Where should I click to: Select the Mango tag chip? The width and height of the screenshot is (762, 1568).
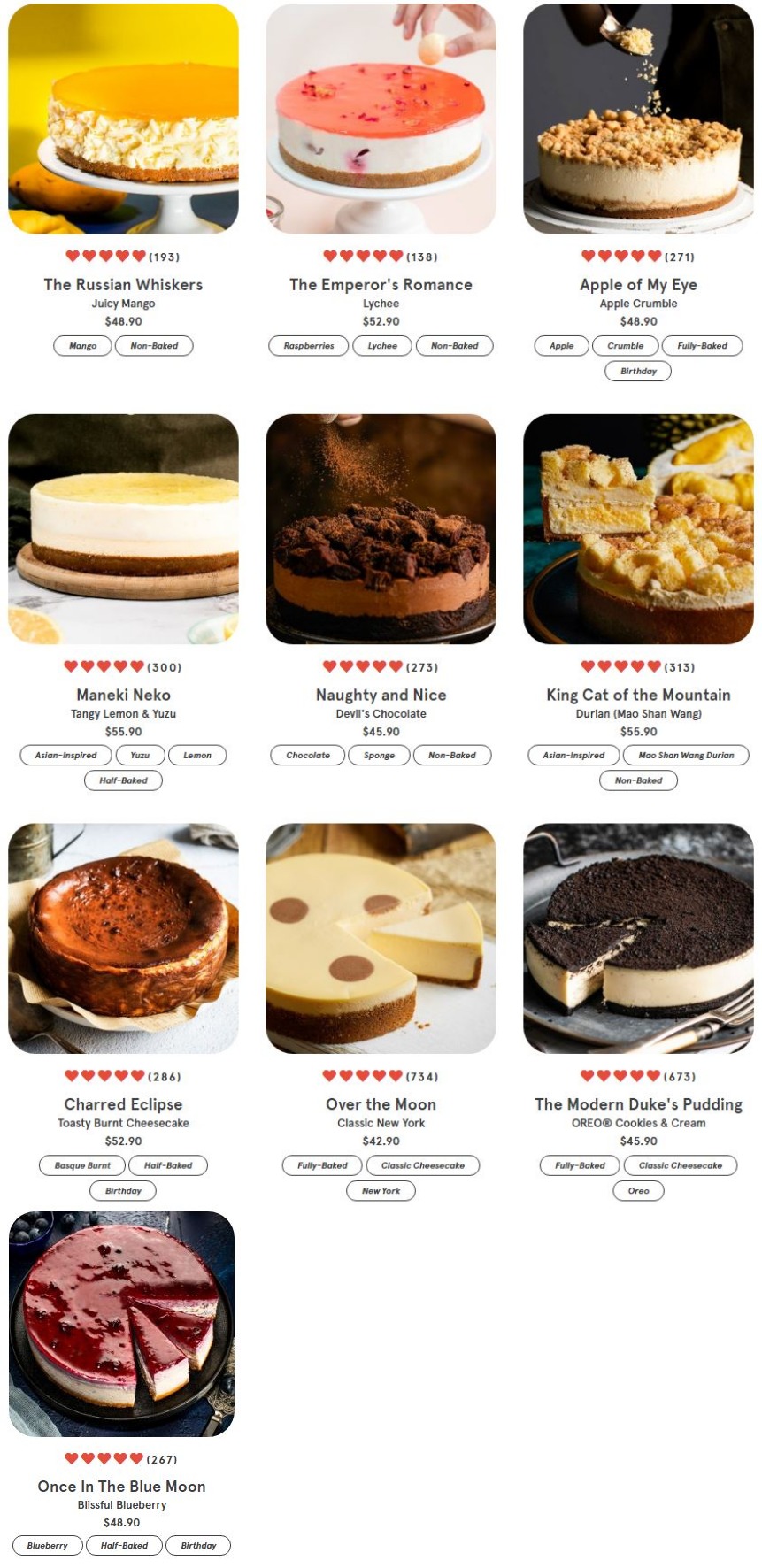(82, 346)
